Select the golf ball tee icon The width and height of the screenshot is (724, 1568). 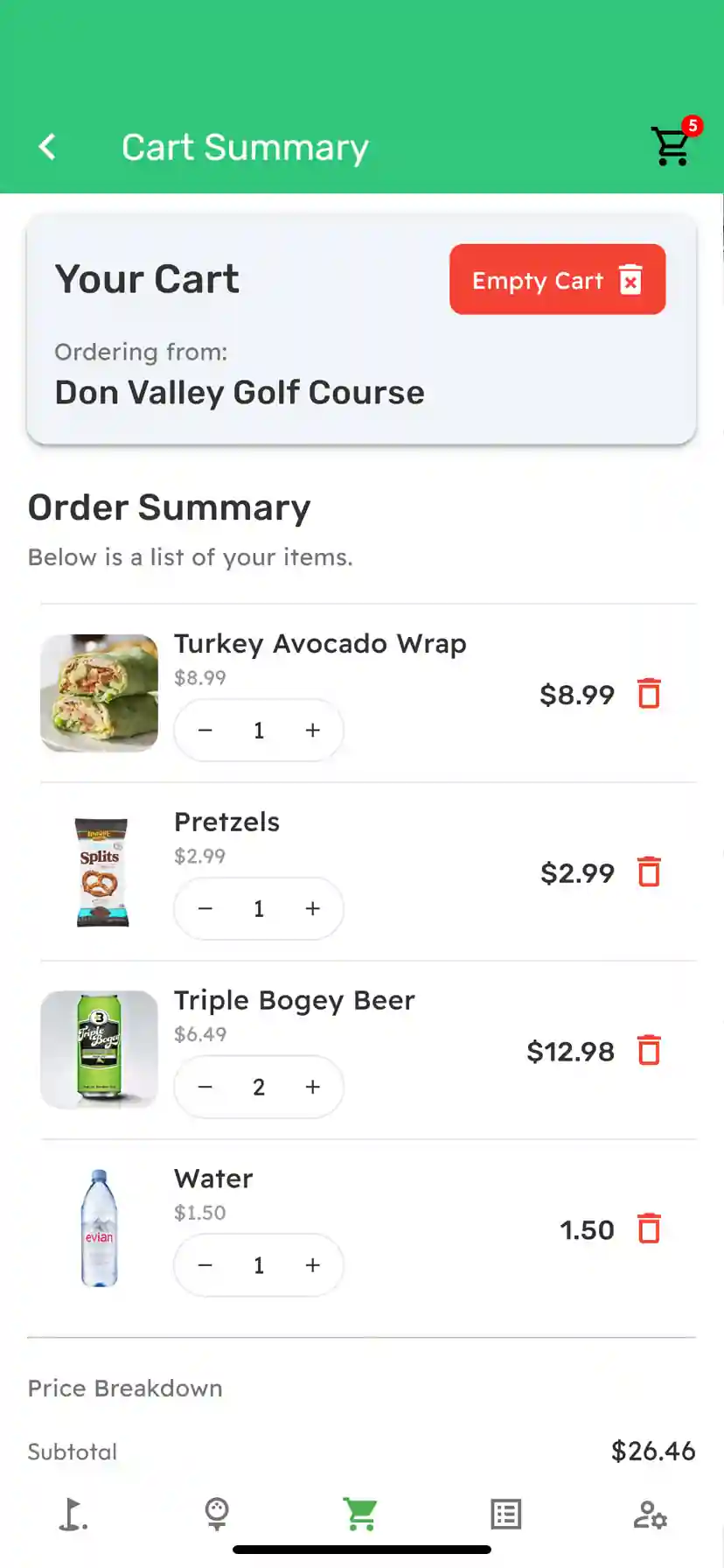coord(217,1514)
